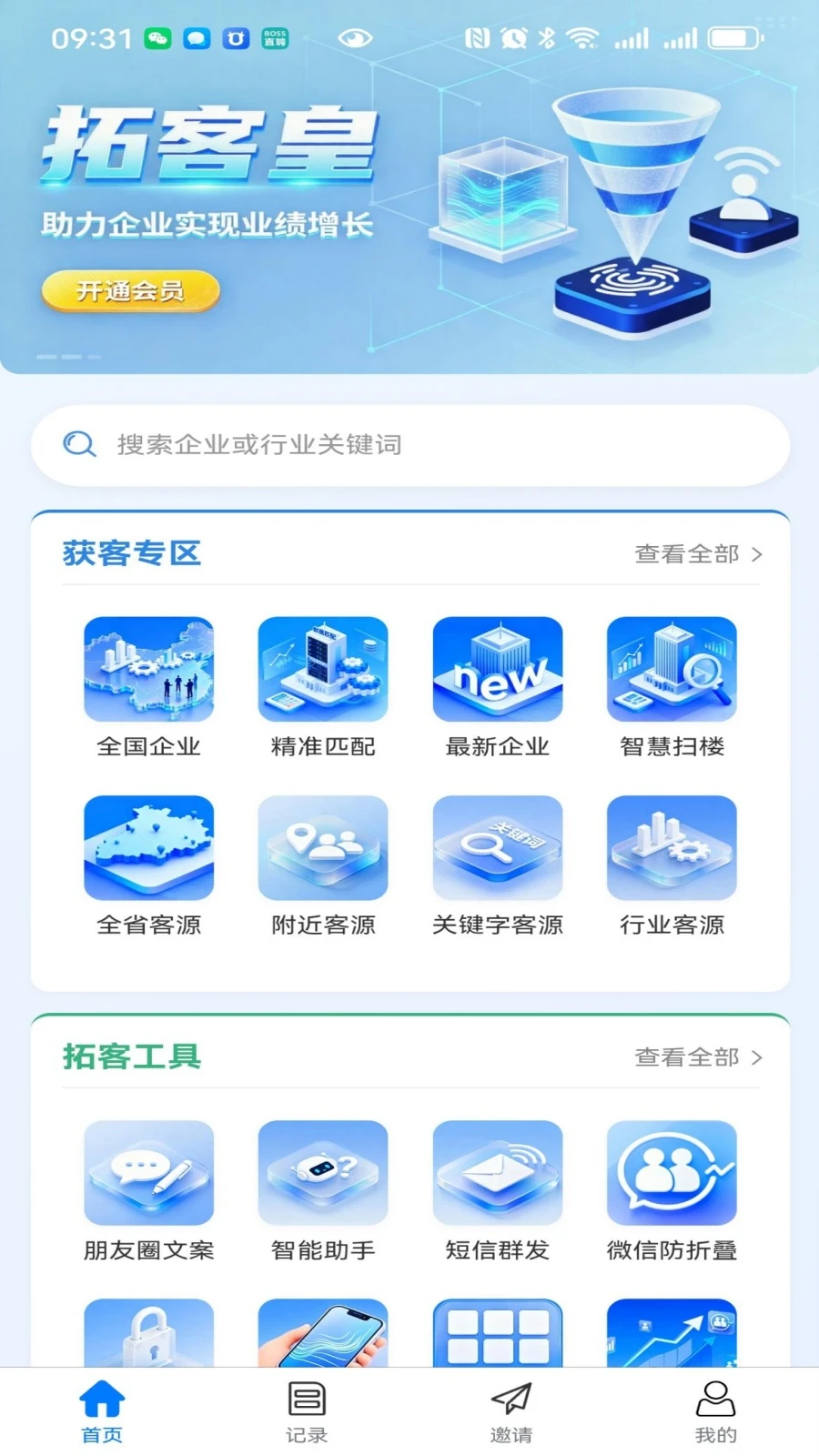The image size is (819, 1456).
Task: Tap the search bar for enterprise keywords
Action: pyautogui.click(x=409, y=445)
